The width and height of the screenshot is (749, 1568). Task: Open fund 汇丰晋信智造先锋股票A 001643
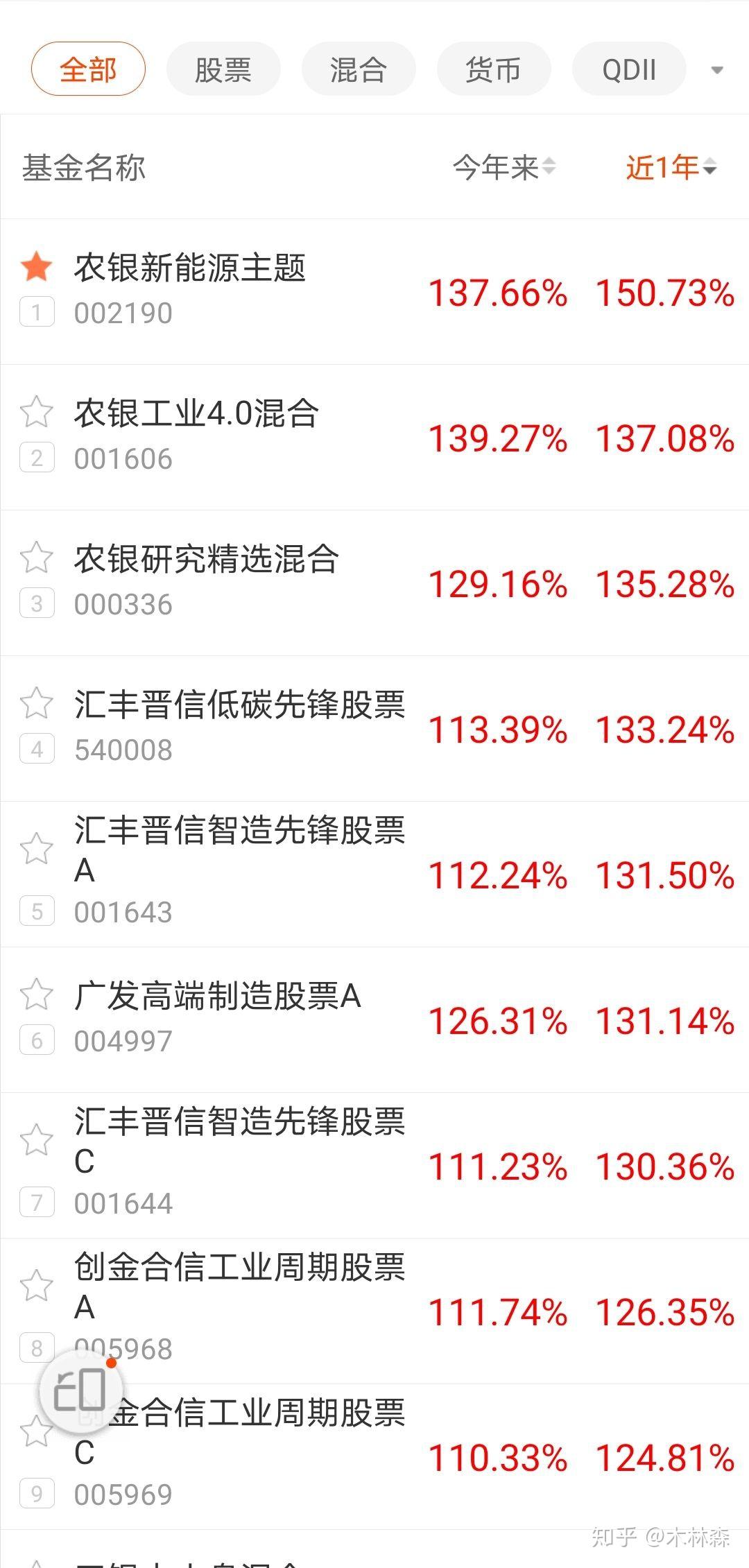click(374, 875)
